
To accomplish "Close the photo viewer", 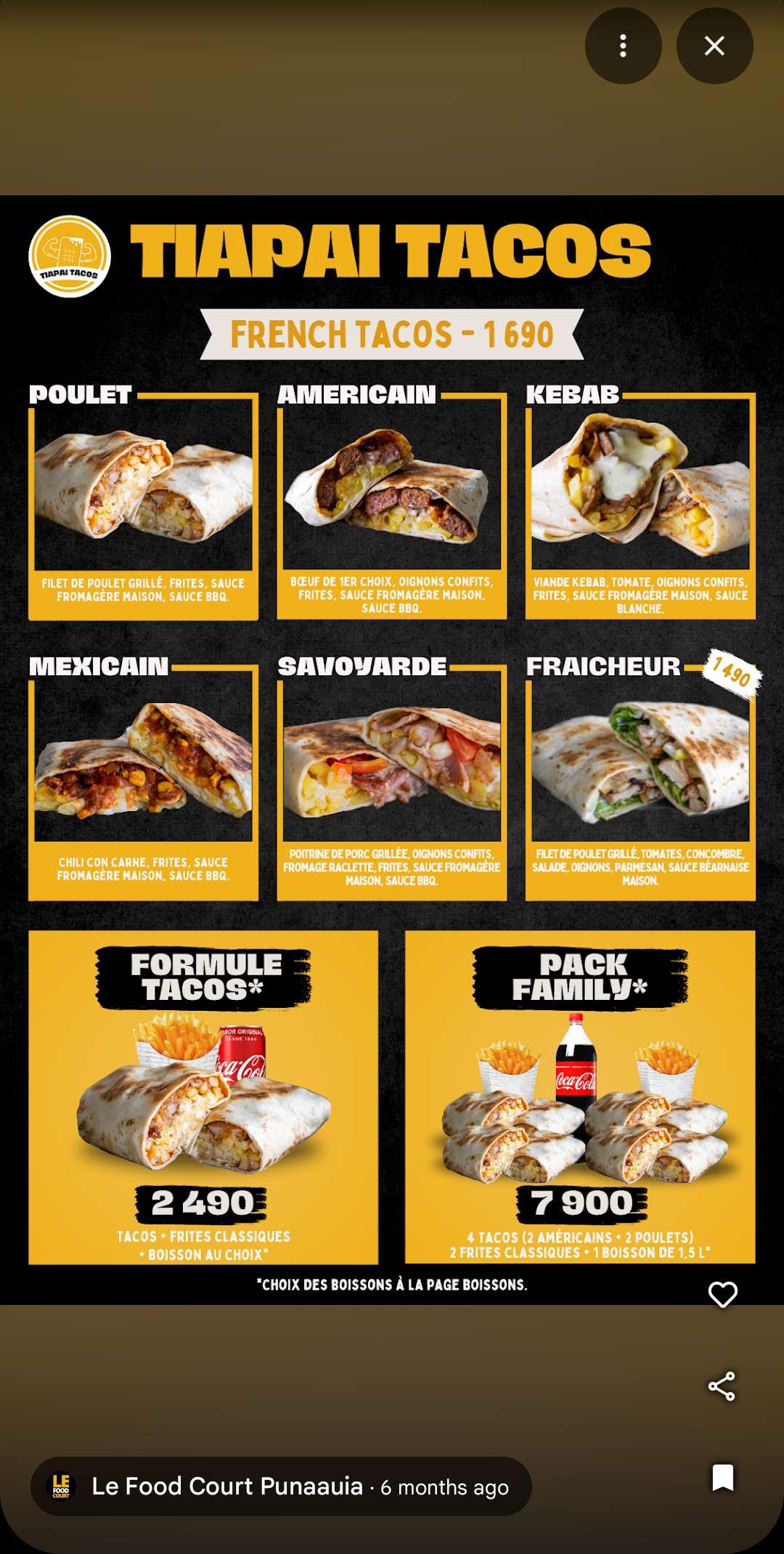I will (714, 46).
